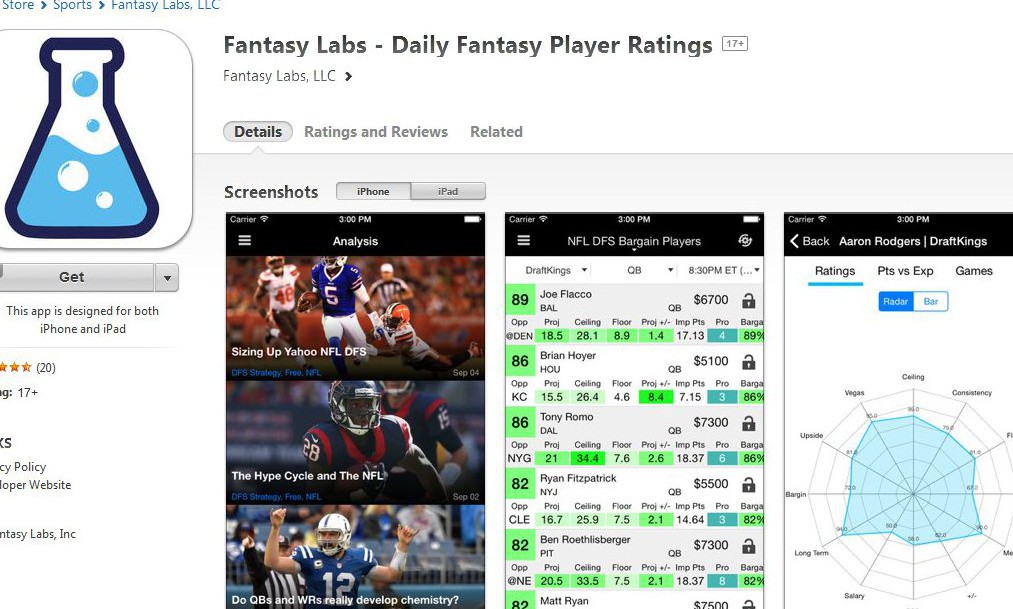The height and width of the screenshot is (609, 1013).
Task: Tap the Get button
Action: 72,277
